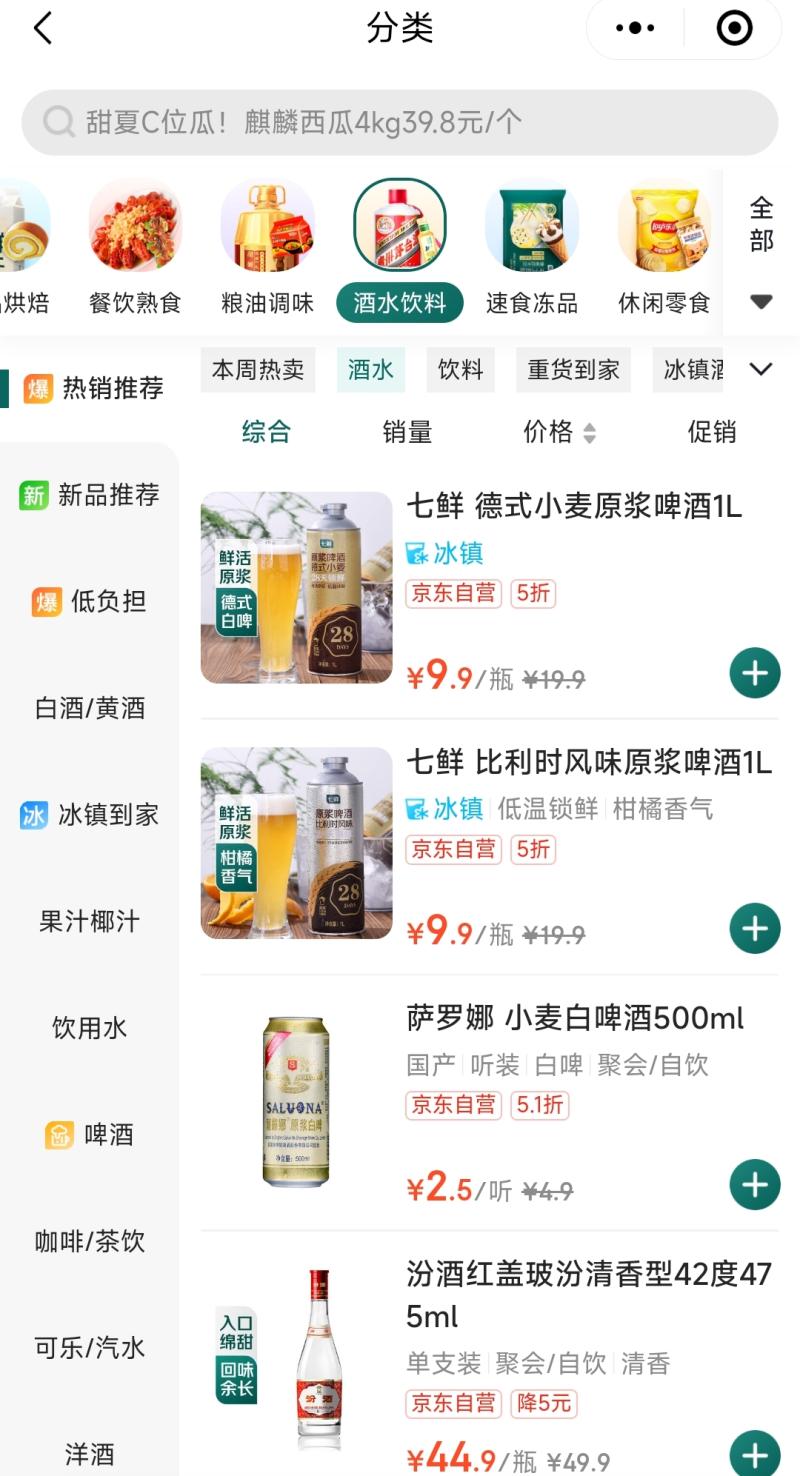Choose the 本周热卖 filter chip
The height and width of the screenshot is (1476, 800).
point(258,370)
